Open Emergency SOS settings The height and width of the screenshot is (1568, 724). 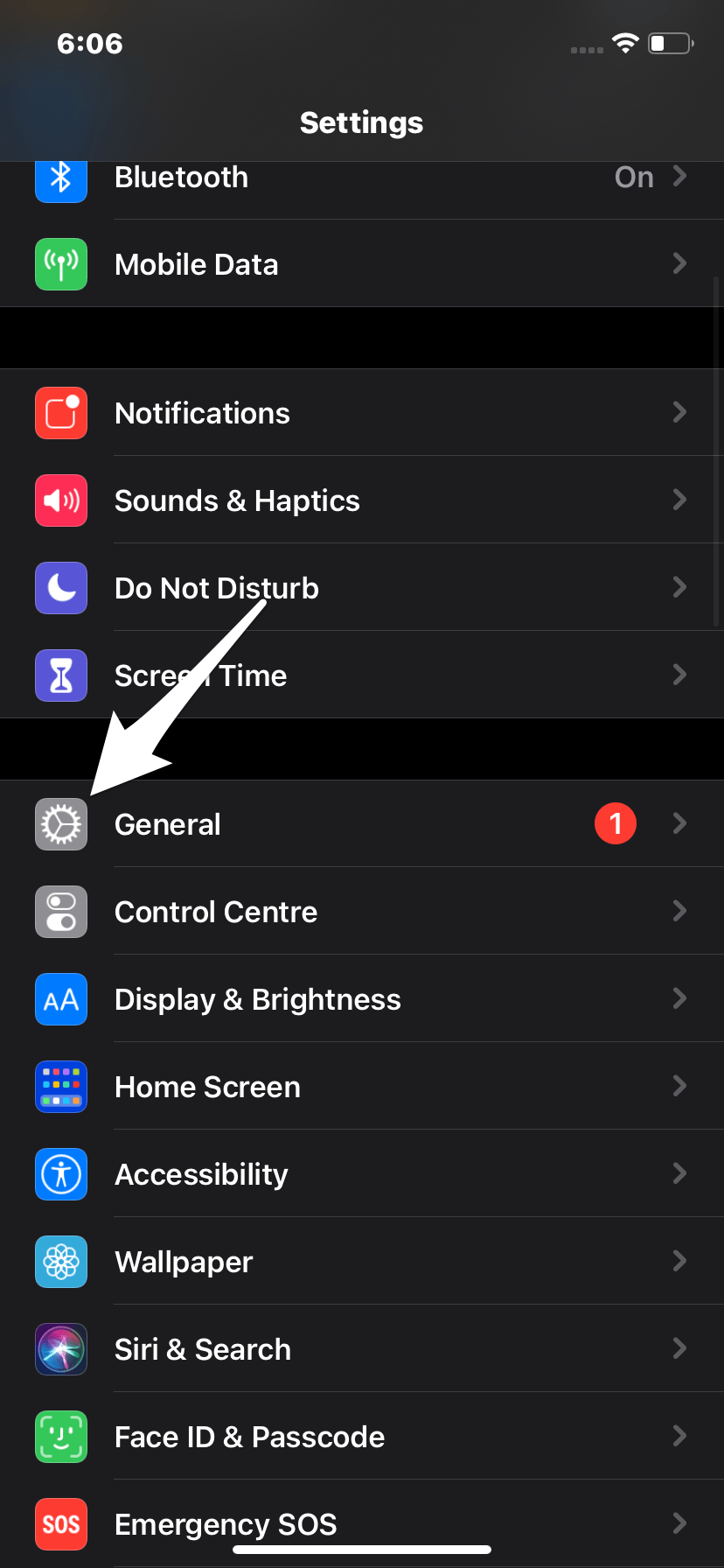(x=362, y=1523)
